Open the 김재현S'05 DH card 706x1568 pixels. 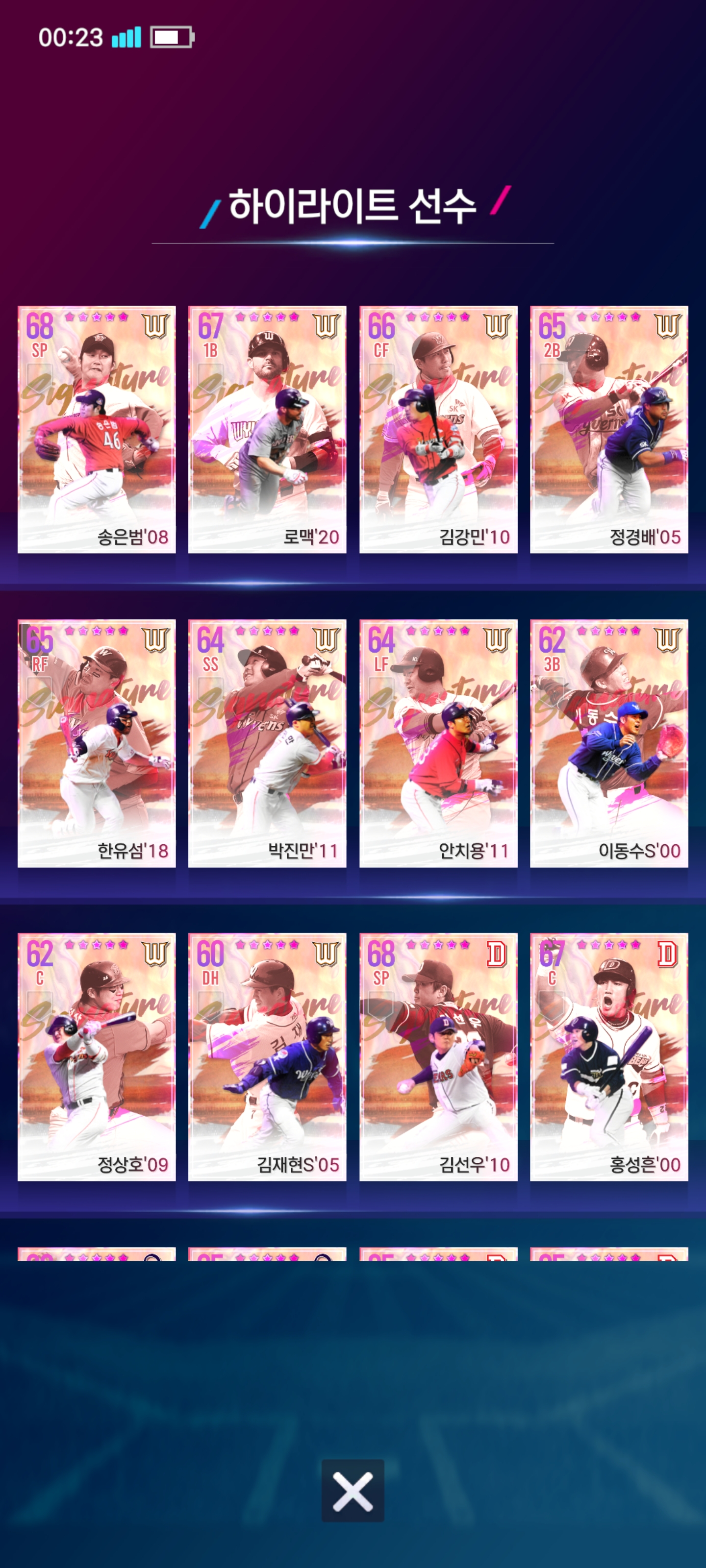pos(267,1057)
